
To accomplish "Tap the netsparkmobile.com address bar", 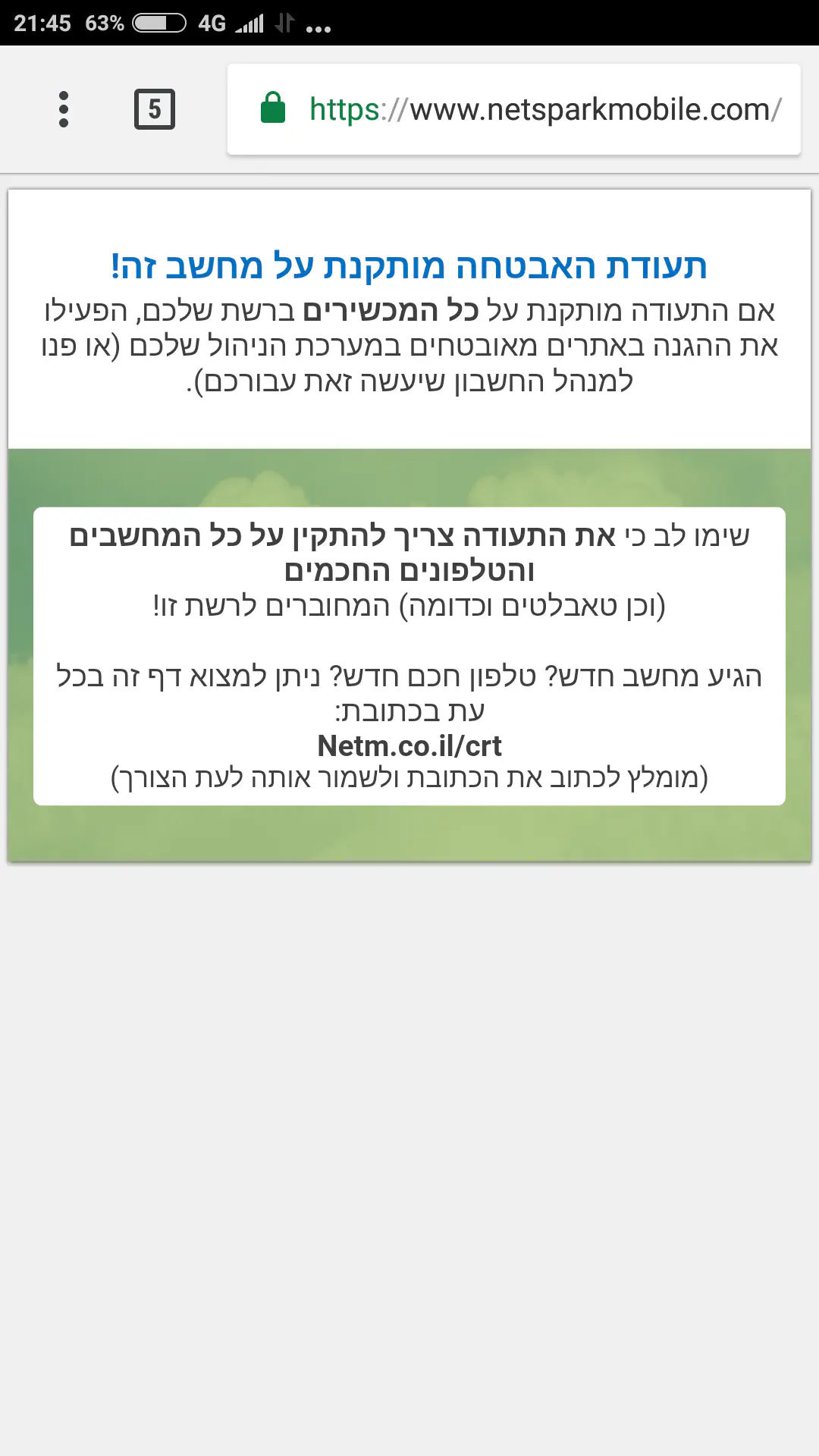I will pos(544,109).
